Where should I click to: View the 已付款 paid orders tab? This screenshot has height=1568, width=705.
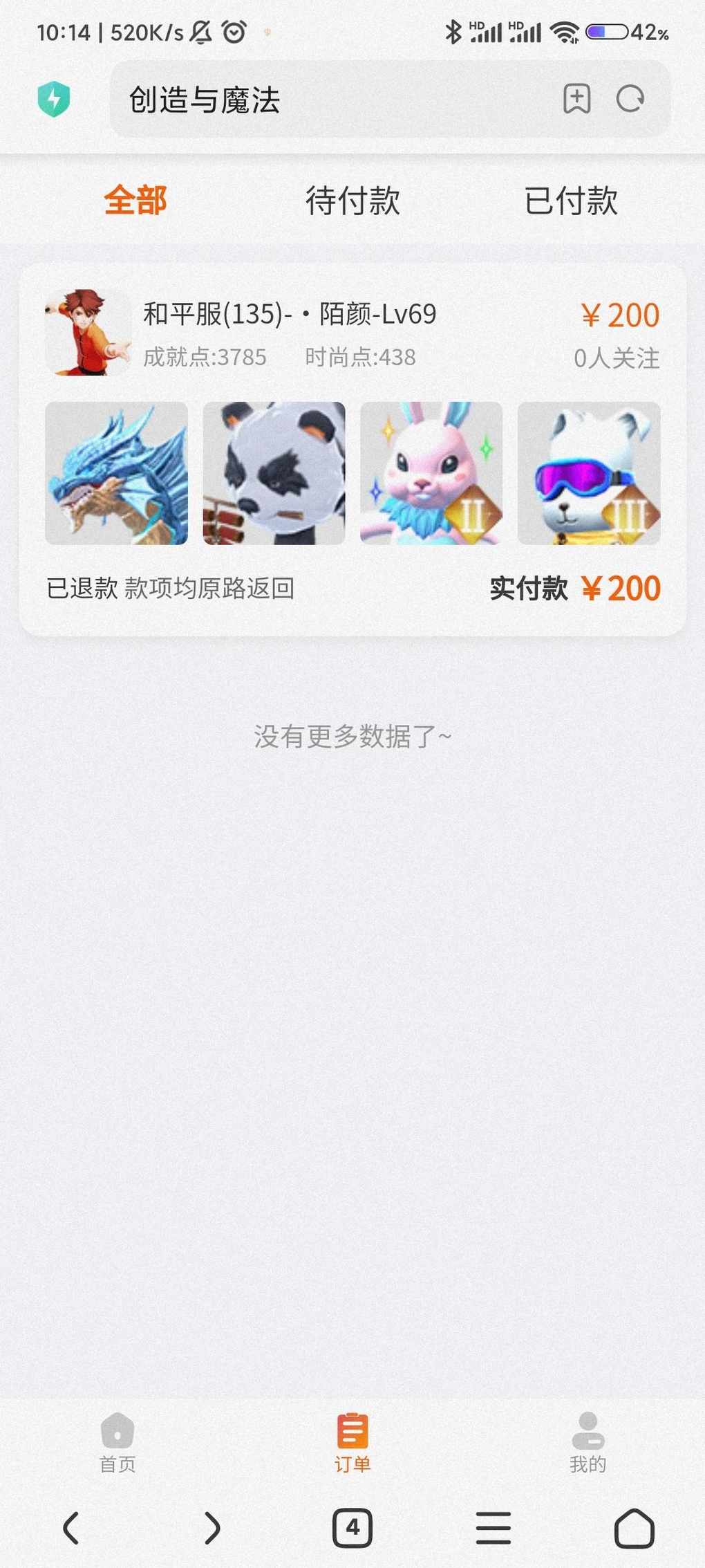point(570,201)
